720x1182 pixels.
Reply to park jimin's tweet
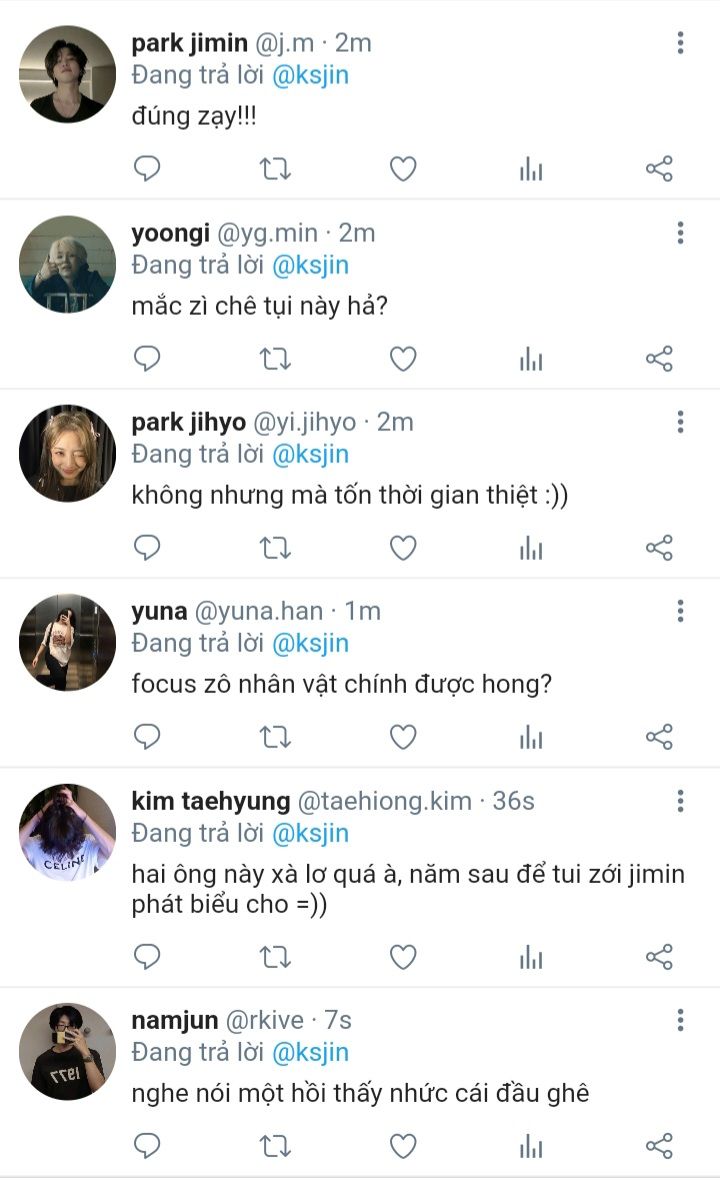pyautogui.click(x=147, y=169)
